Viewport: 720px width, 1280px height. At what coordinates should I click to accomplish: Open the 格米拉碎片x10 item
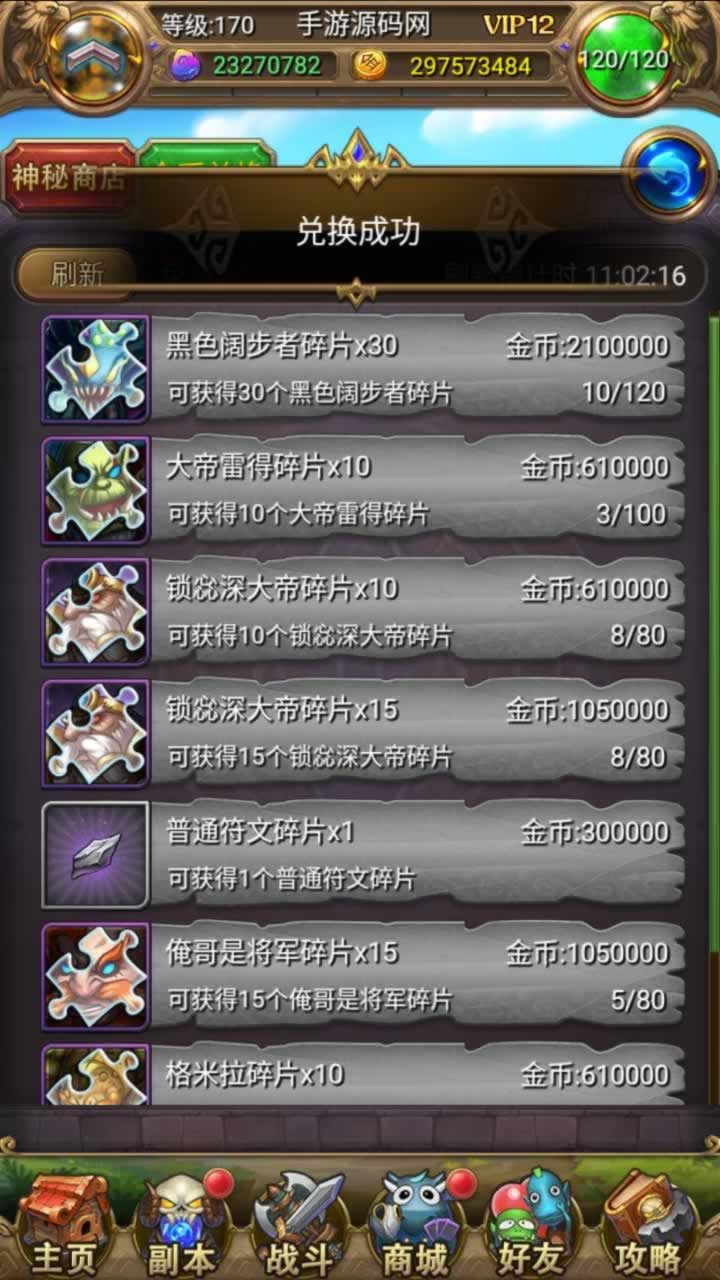pyautogui.click(x=364, y=1075)
